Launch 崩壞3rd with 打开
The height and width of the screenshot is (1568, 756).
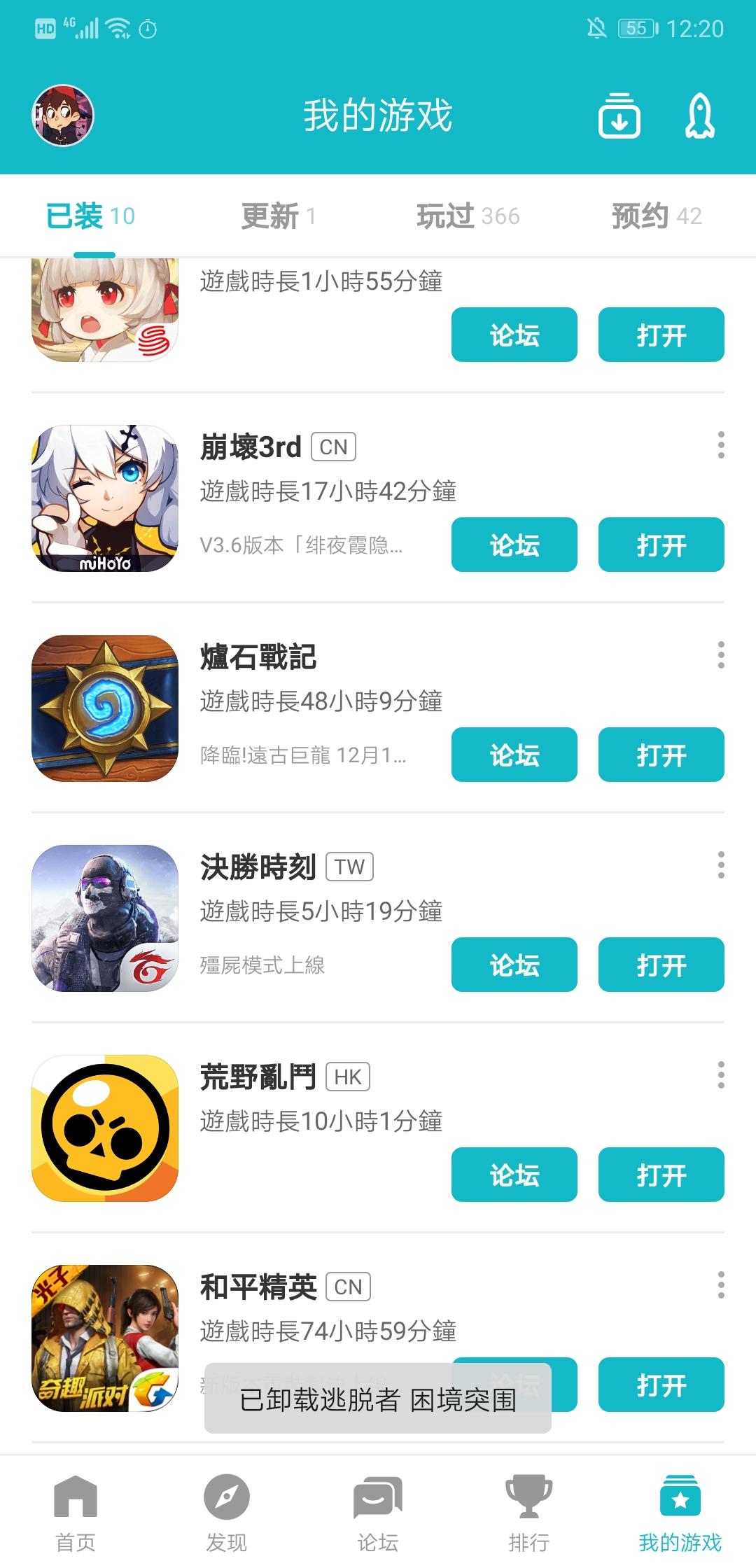[x=661, y=545]
